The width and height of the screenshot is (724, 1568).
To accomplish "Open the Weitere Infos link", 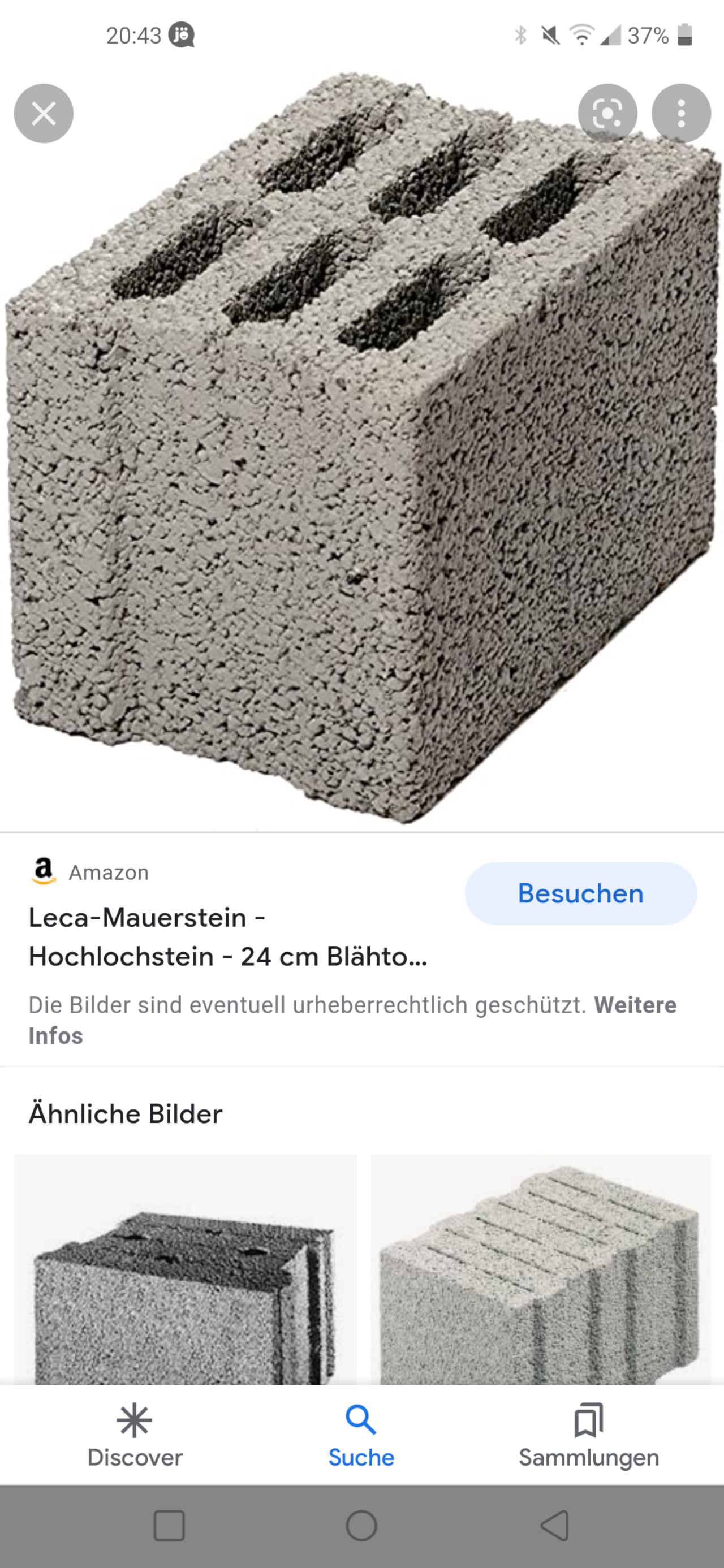I will click(x=352, y=1020).
